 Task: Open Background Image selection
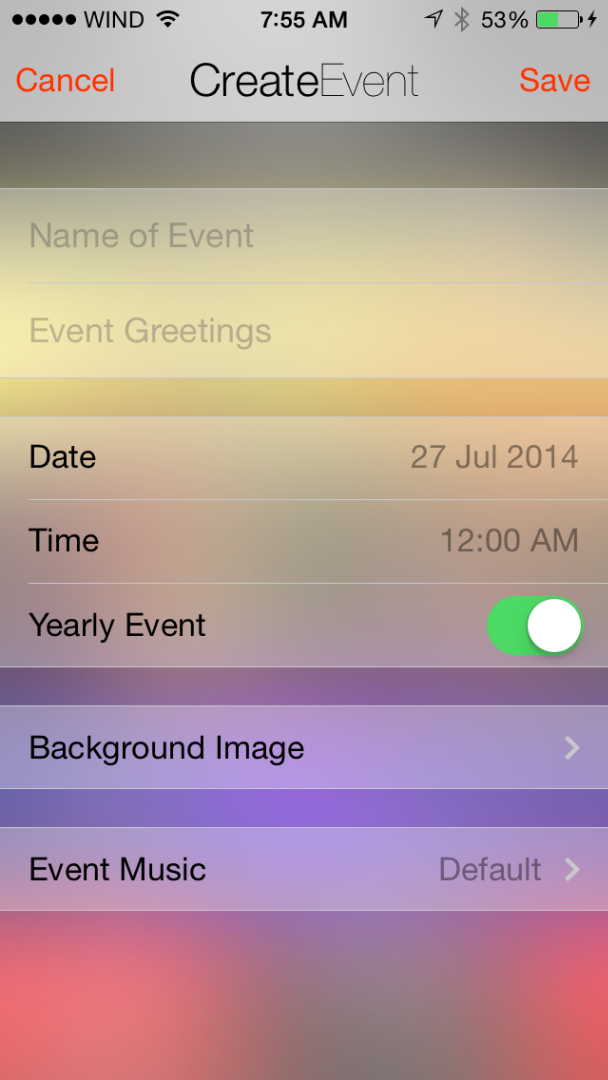304,747
